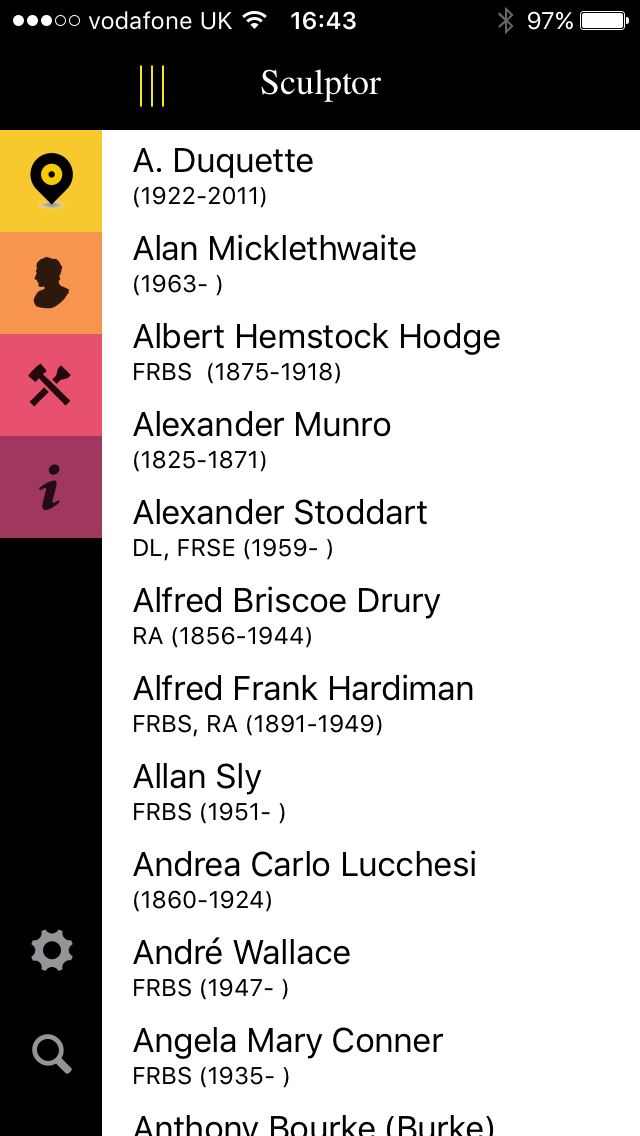The width and height of the screenshot is (640, 1136).
Task: Tap the search magnifier icon
Action: [52, 1054]
